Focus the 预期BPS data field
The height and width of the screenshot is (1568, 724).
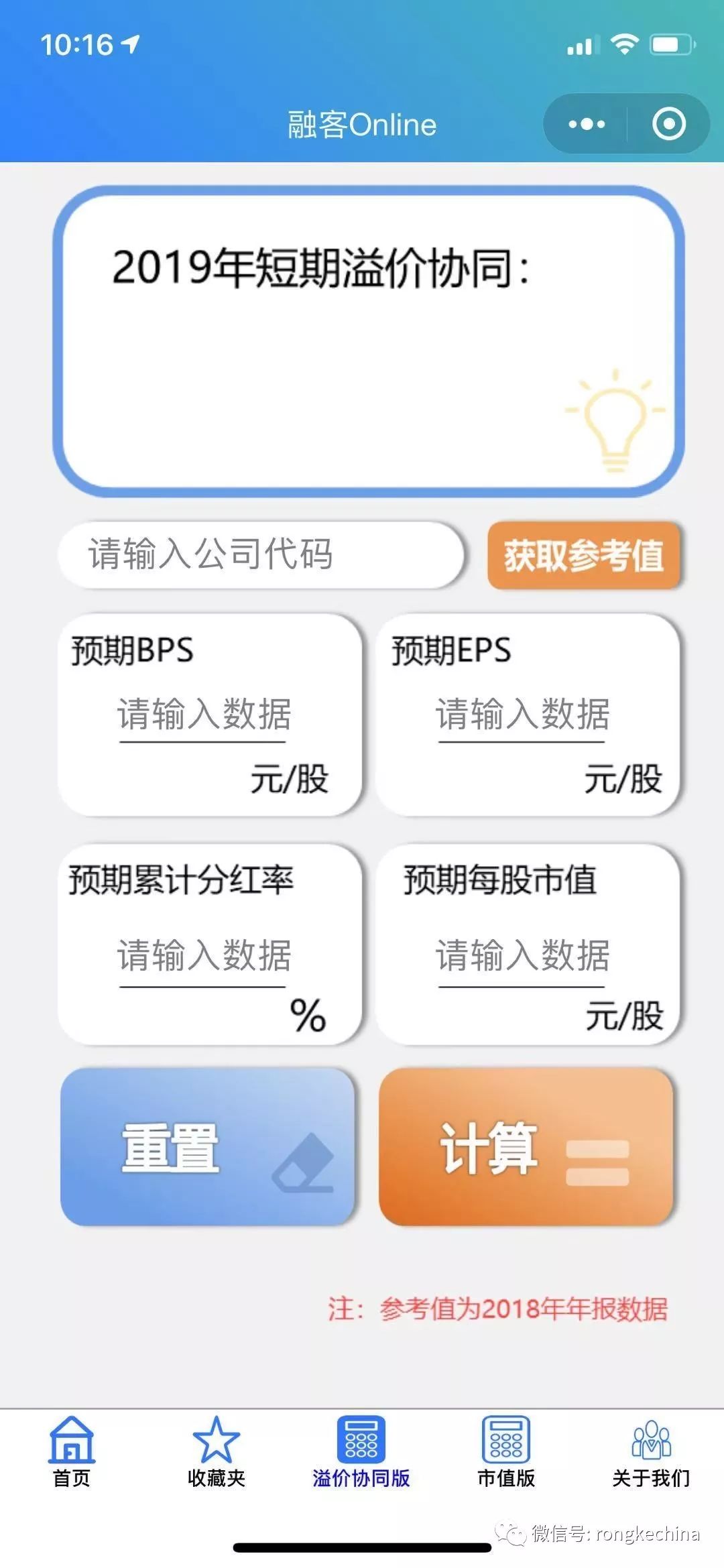204,714
